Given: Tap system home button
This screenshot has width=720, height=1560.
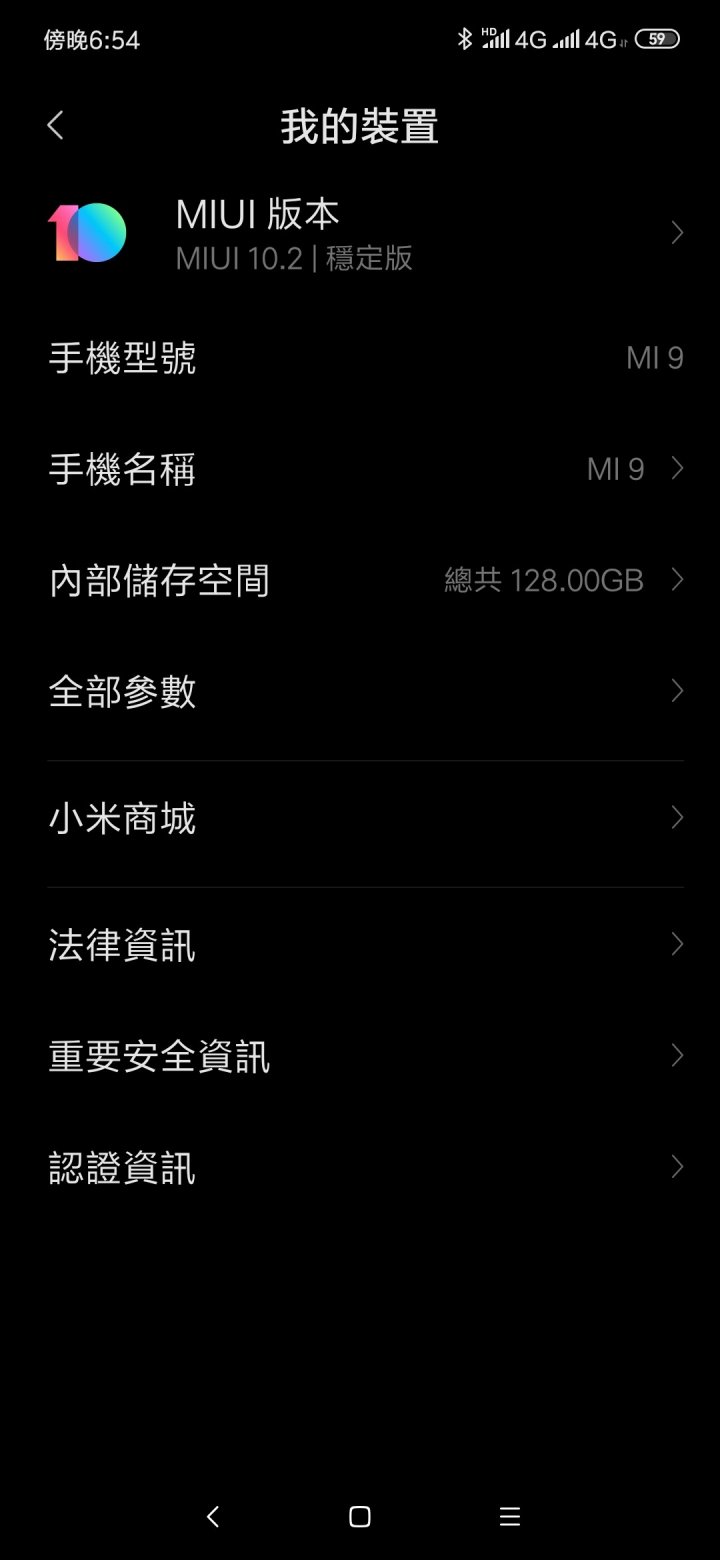Looking at the screenshot, I should [x=360, y=1517].
